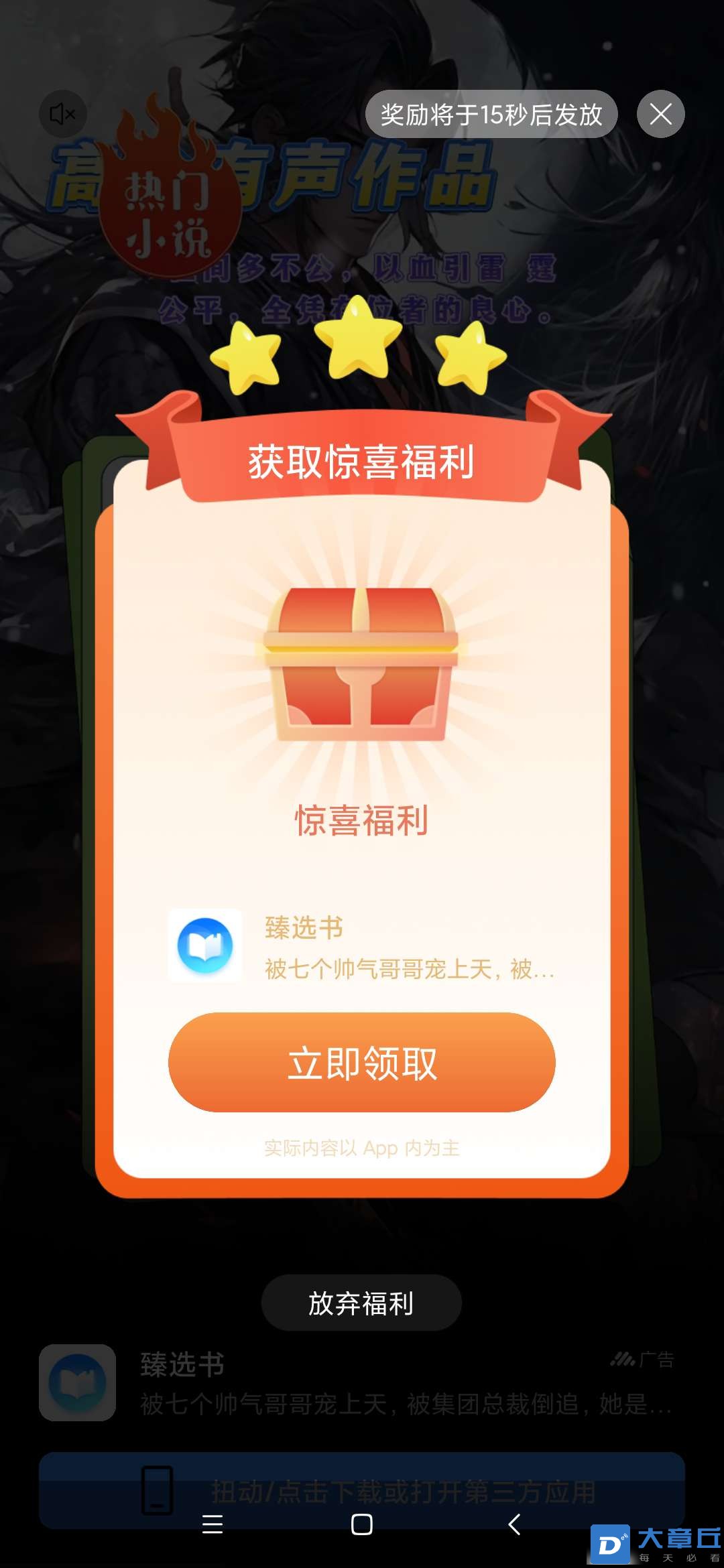Tap 放弃福利 to give up the reward
Image resolution: width=724 pixels, height=1568 pixels.
click(x=361, y=1303)
